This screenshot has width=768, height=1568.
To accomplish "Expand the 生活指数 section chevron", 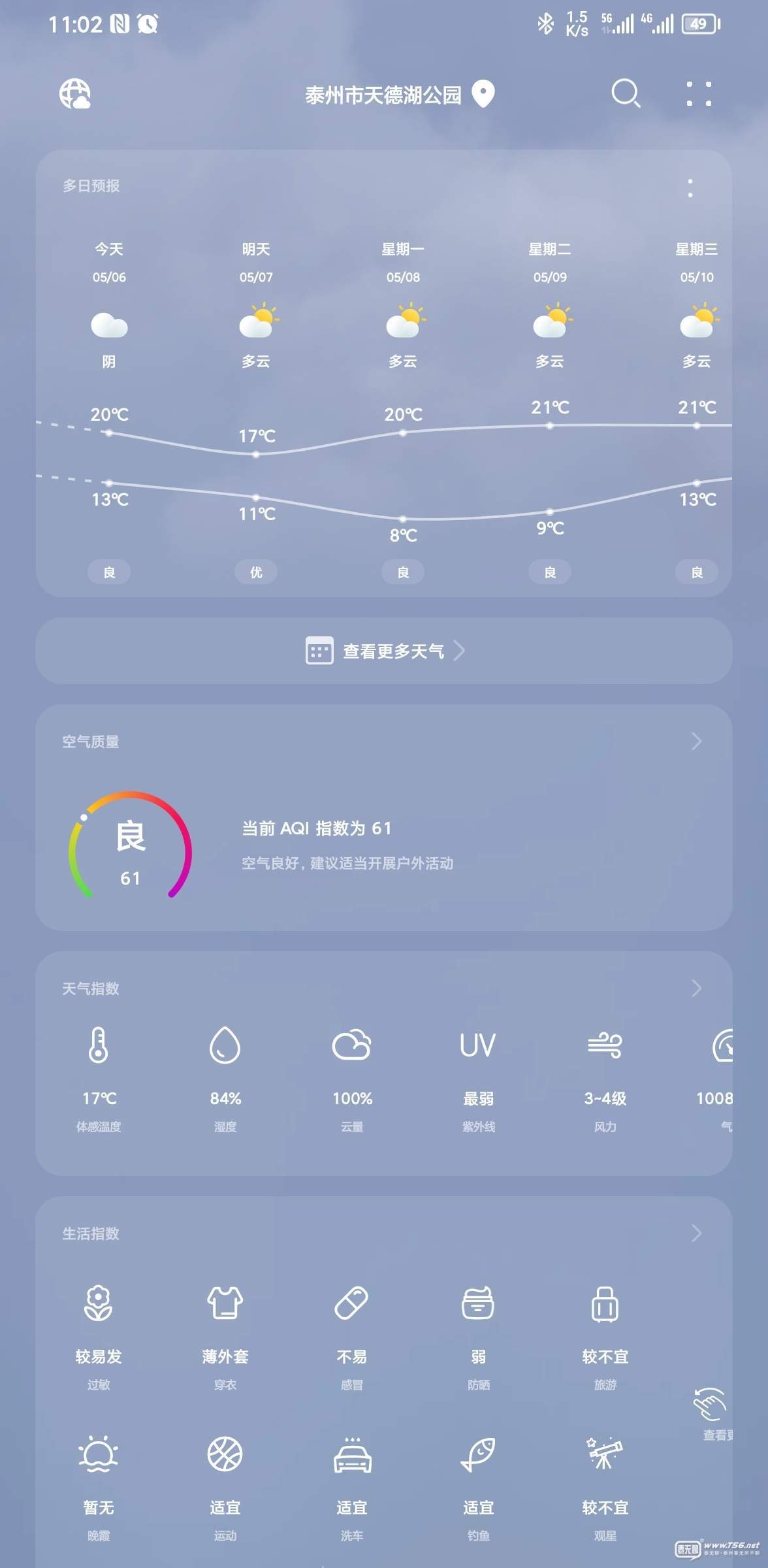I will pyautogui.click(x=696, y=1233).
